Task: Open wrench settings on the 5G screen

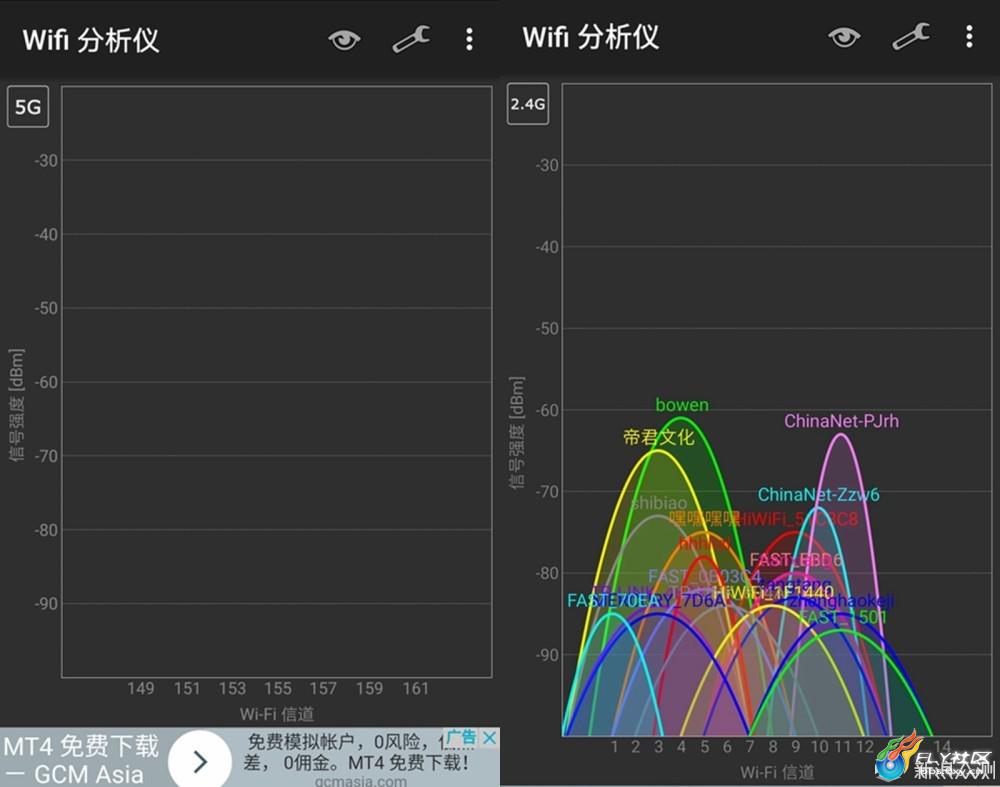Action: 410,39
